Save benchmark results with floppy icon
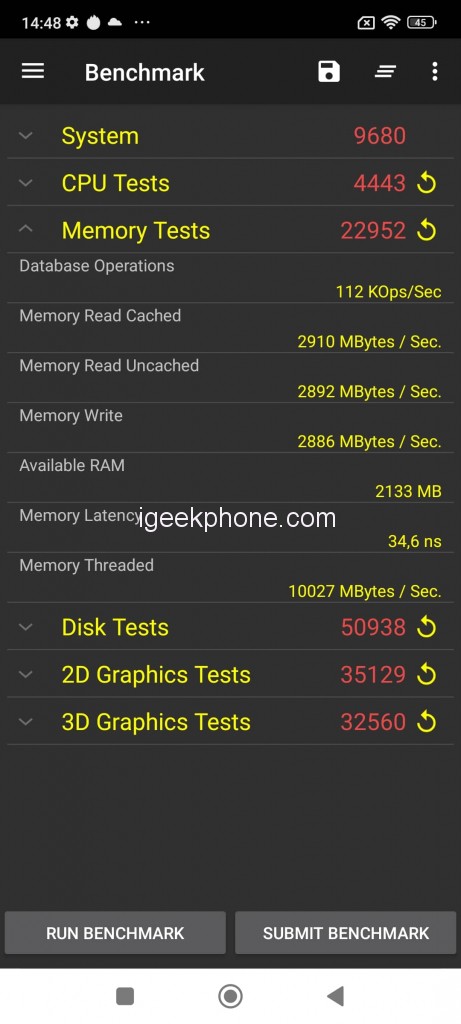Image resolution: width=461 pixels, height=1024 pixels. click(329, 71)
